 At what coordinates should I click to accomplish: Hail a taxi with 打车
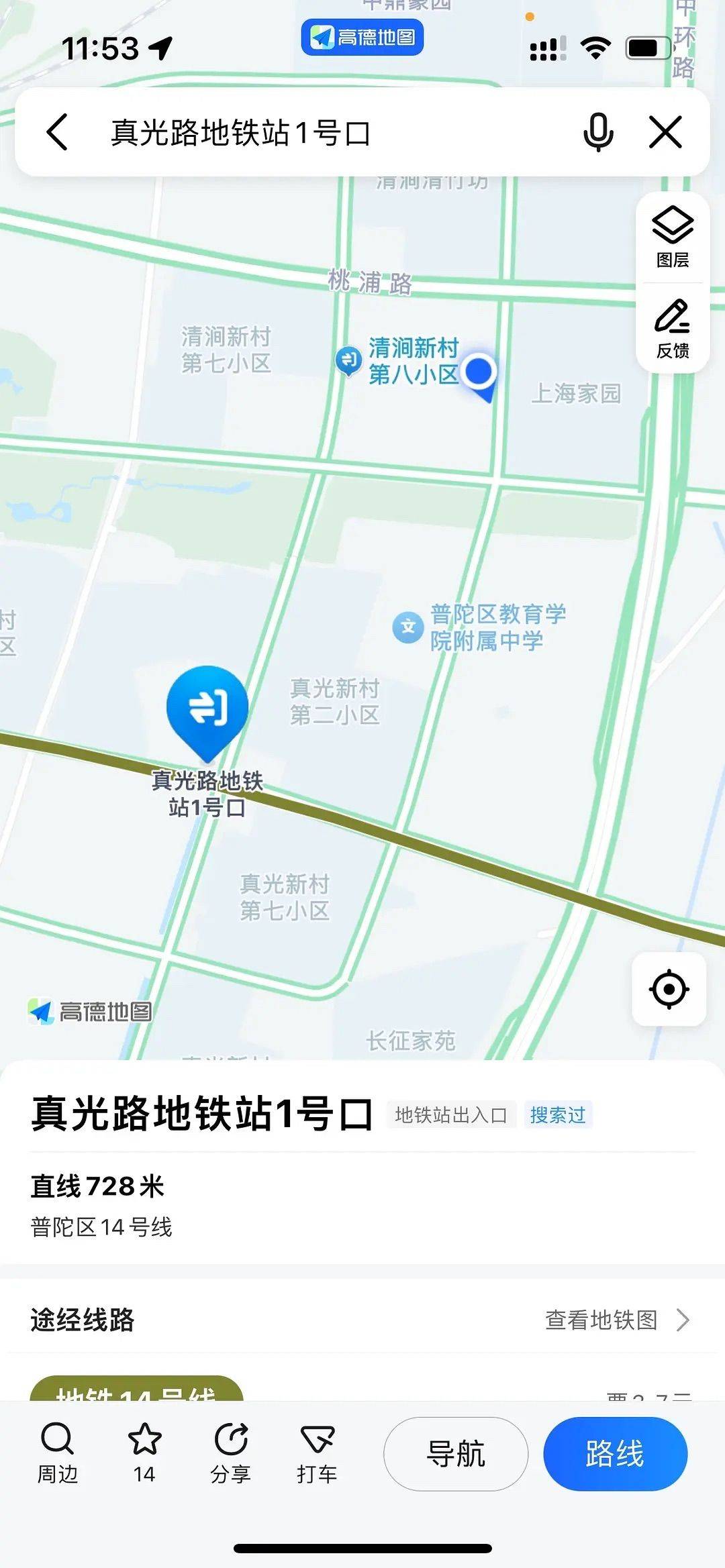317,1454
